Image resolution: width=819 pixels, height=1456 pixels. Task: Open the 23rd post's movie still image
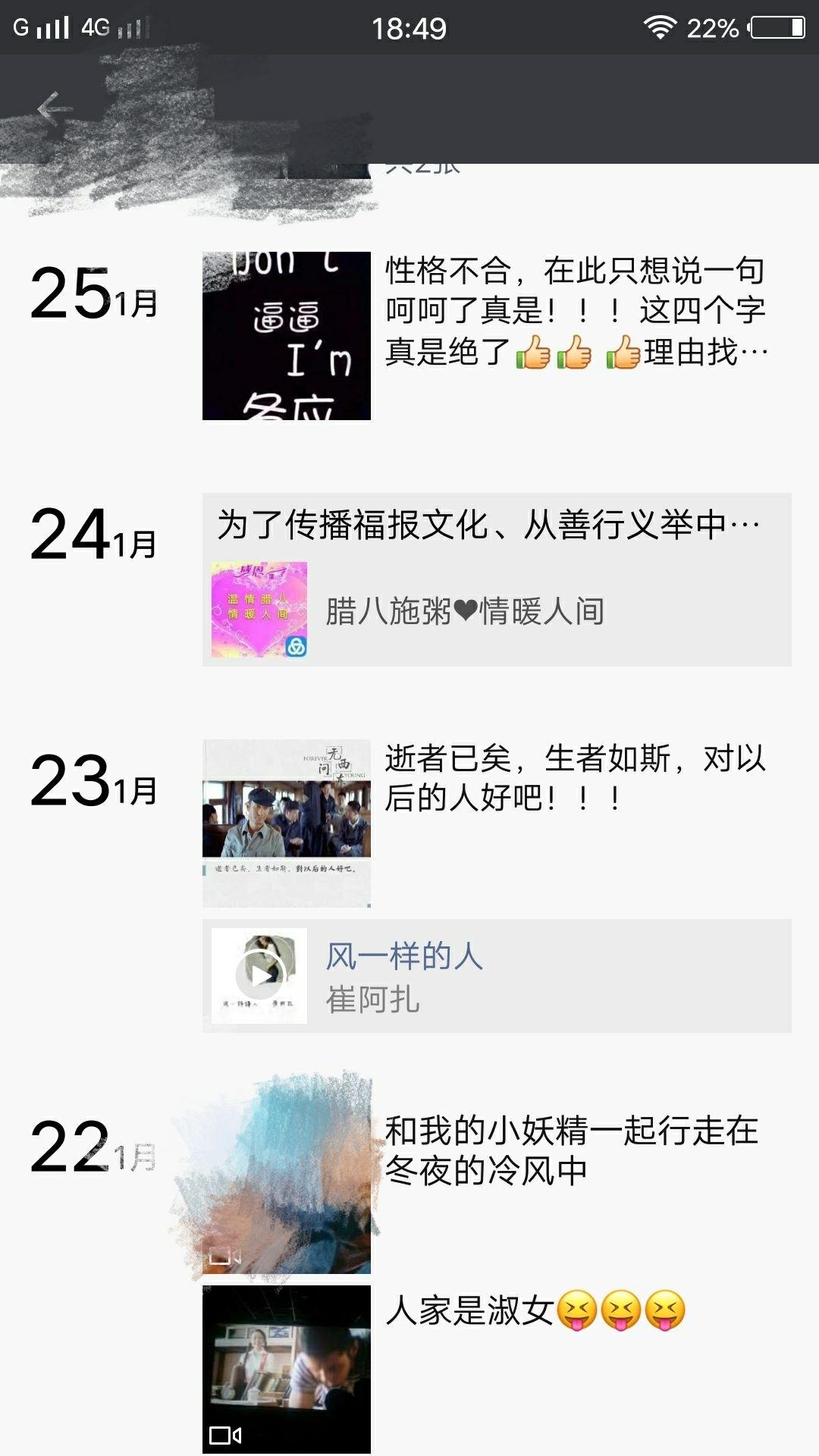coord(286,823)
